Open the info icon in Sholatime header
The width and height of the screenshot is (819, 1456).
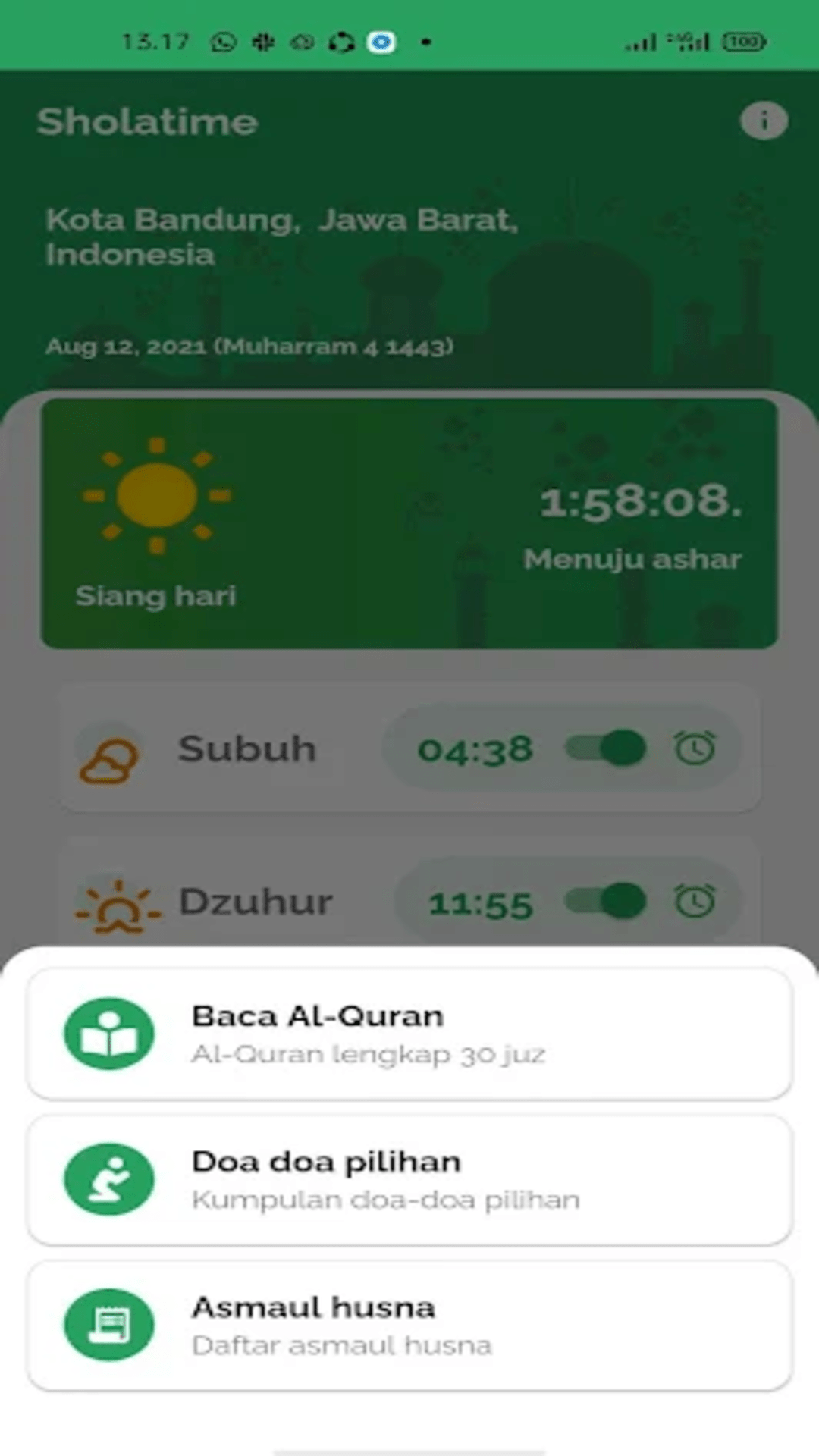coord(764,121)
